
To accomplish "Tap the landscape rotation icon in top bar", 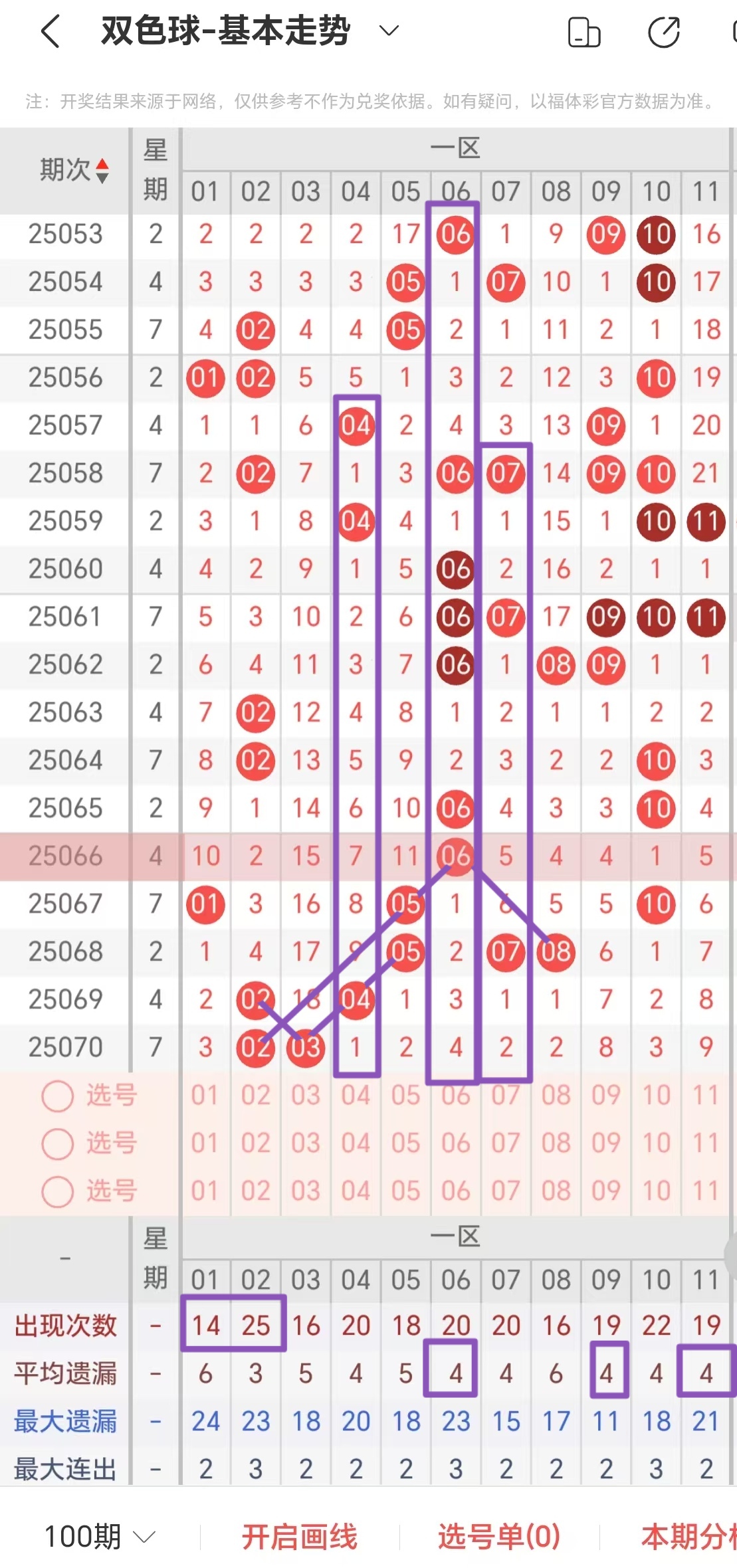I will click(x=583, y=30).
